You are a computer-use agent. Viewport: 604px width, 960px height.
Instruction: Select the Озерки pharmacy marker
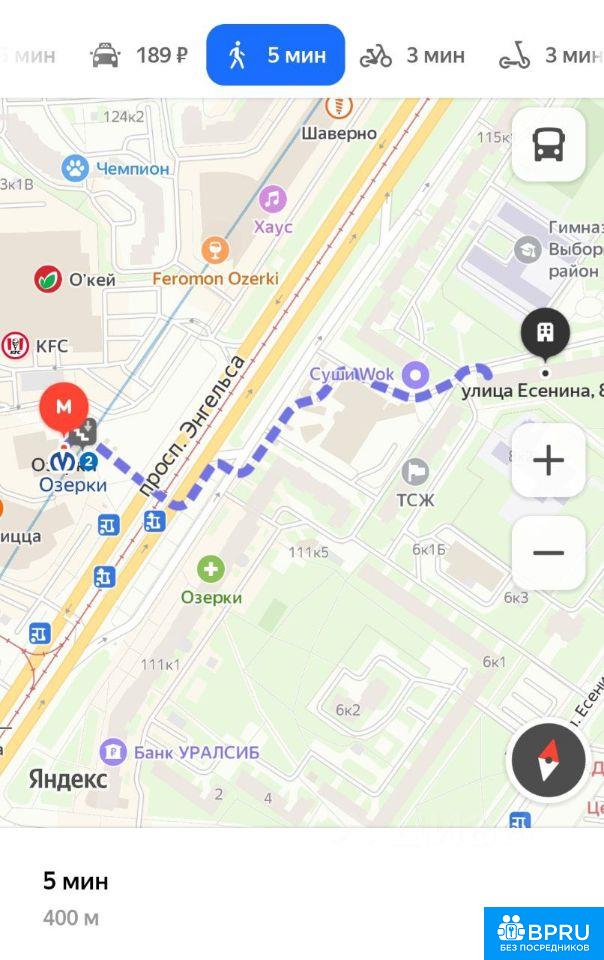(211, 570)
